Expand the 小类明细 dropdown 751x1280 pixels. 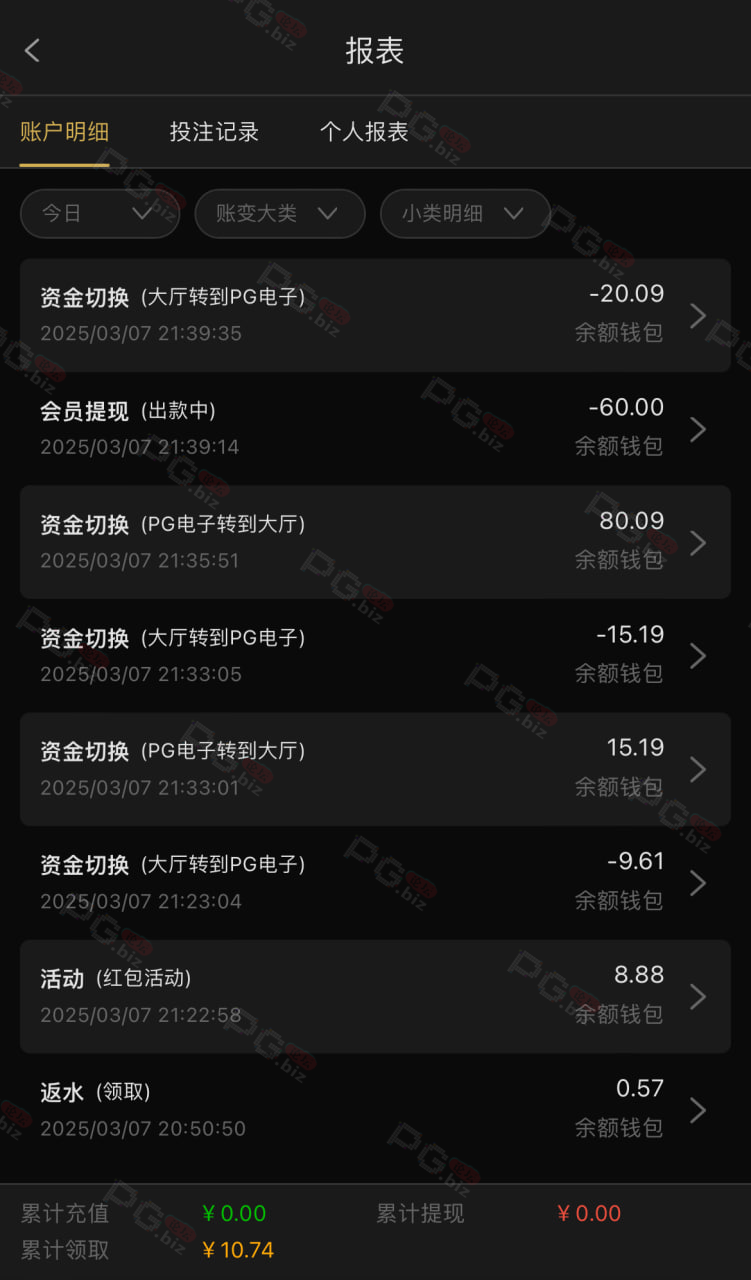coord(465,213)
